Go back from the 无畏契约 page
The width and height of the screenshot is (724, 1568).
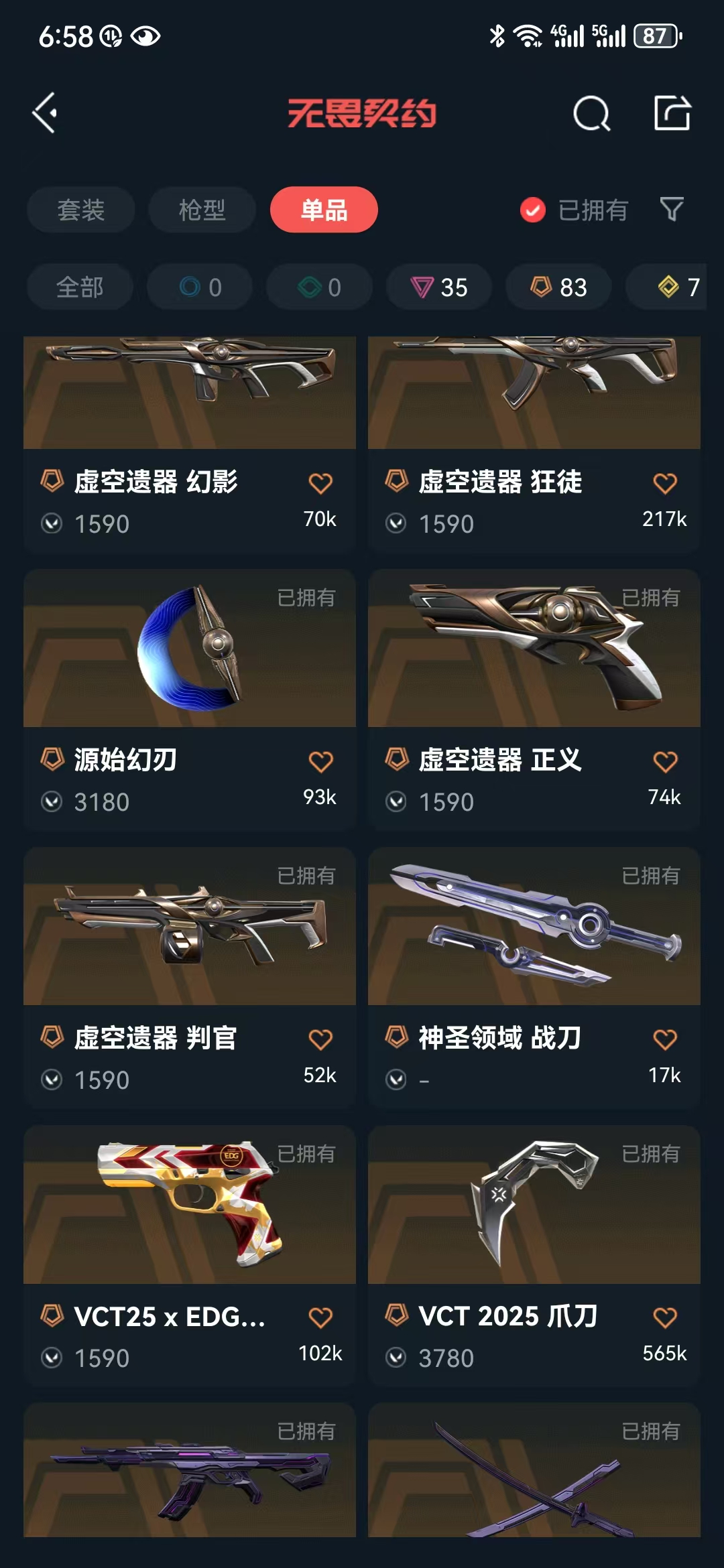click(x=45, y=113)
